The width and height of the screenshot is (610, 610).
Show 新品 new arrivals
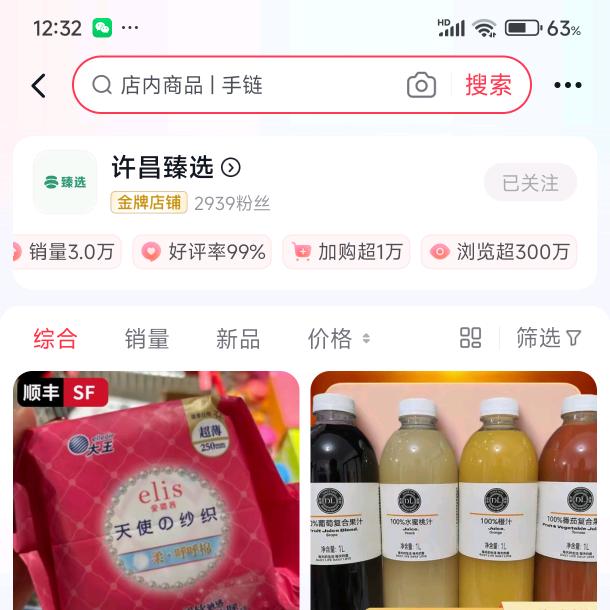pos(238,339)
